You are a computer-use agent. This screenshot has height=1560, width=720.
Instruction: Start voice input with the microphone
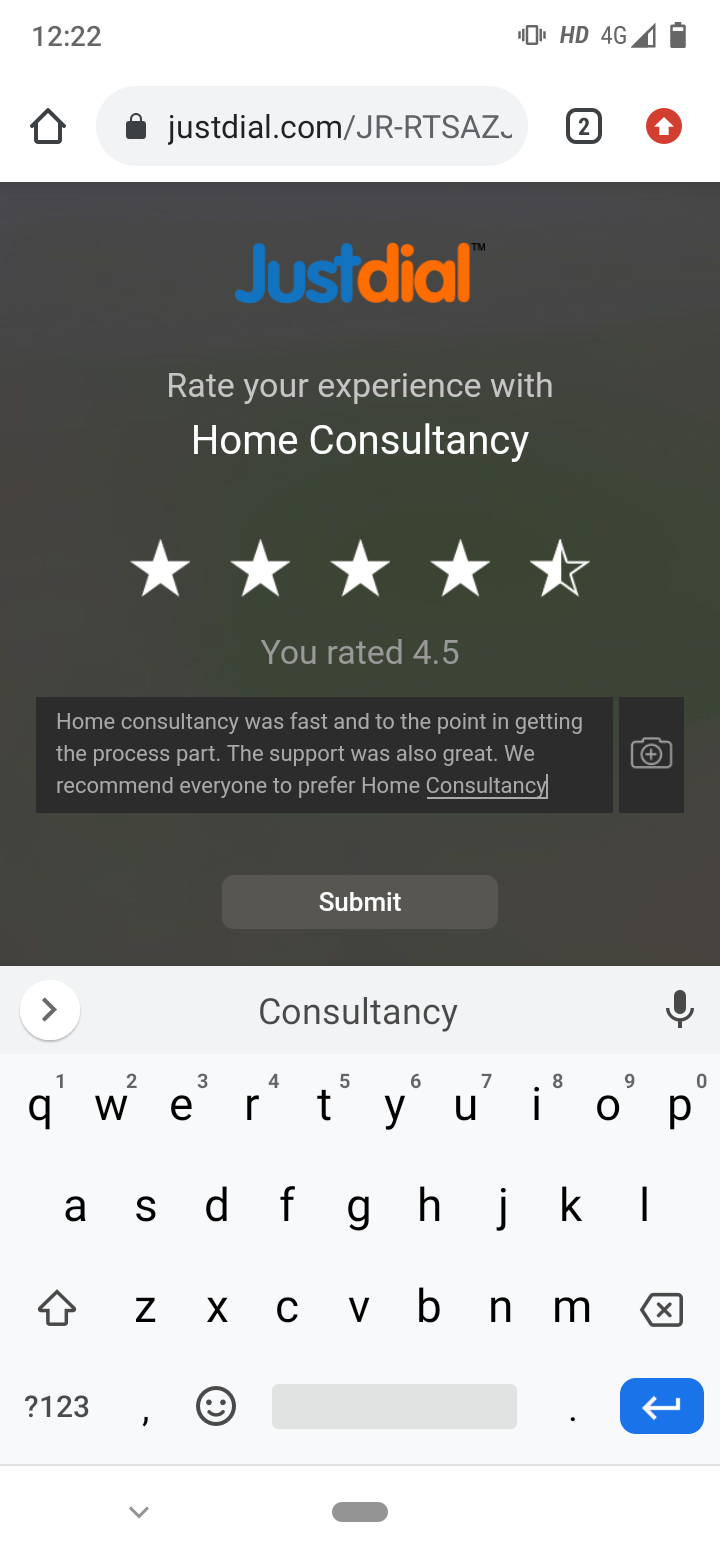point(679,1010)
